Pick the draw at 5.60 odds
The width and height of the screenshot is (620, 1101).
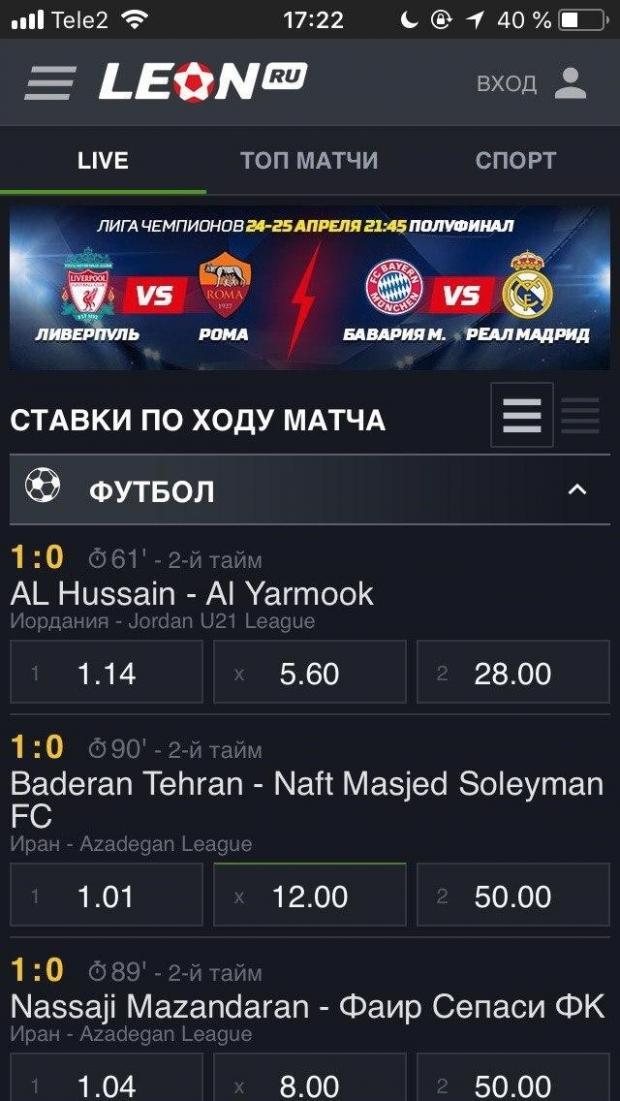(309, 673)
